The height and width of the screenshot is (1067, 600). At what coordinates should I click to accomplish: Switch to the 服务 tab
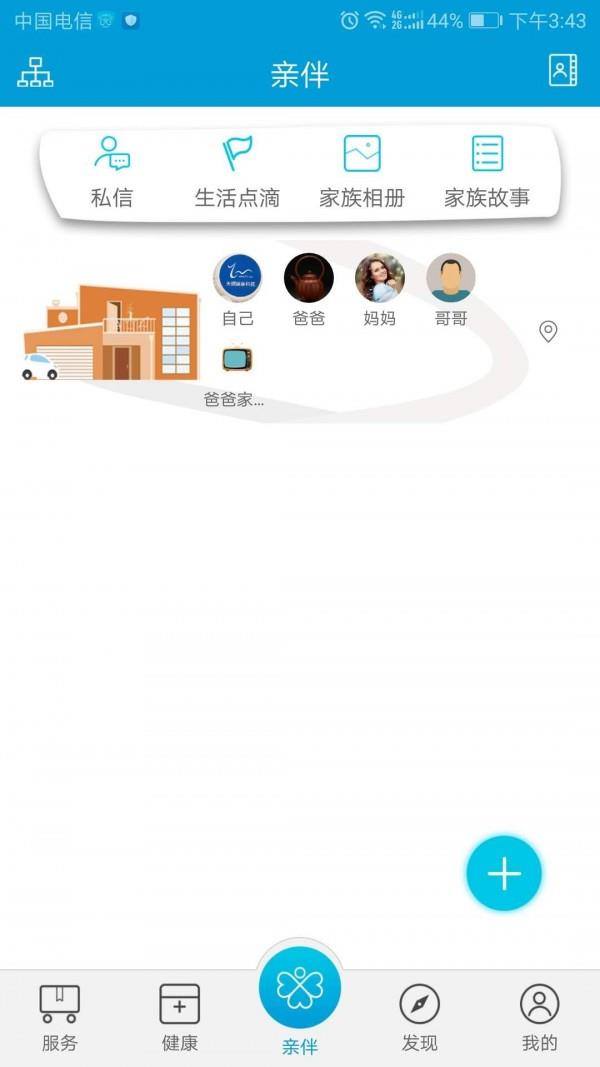click(60, 1017)
